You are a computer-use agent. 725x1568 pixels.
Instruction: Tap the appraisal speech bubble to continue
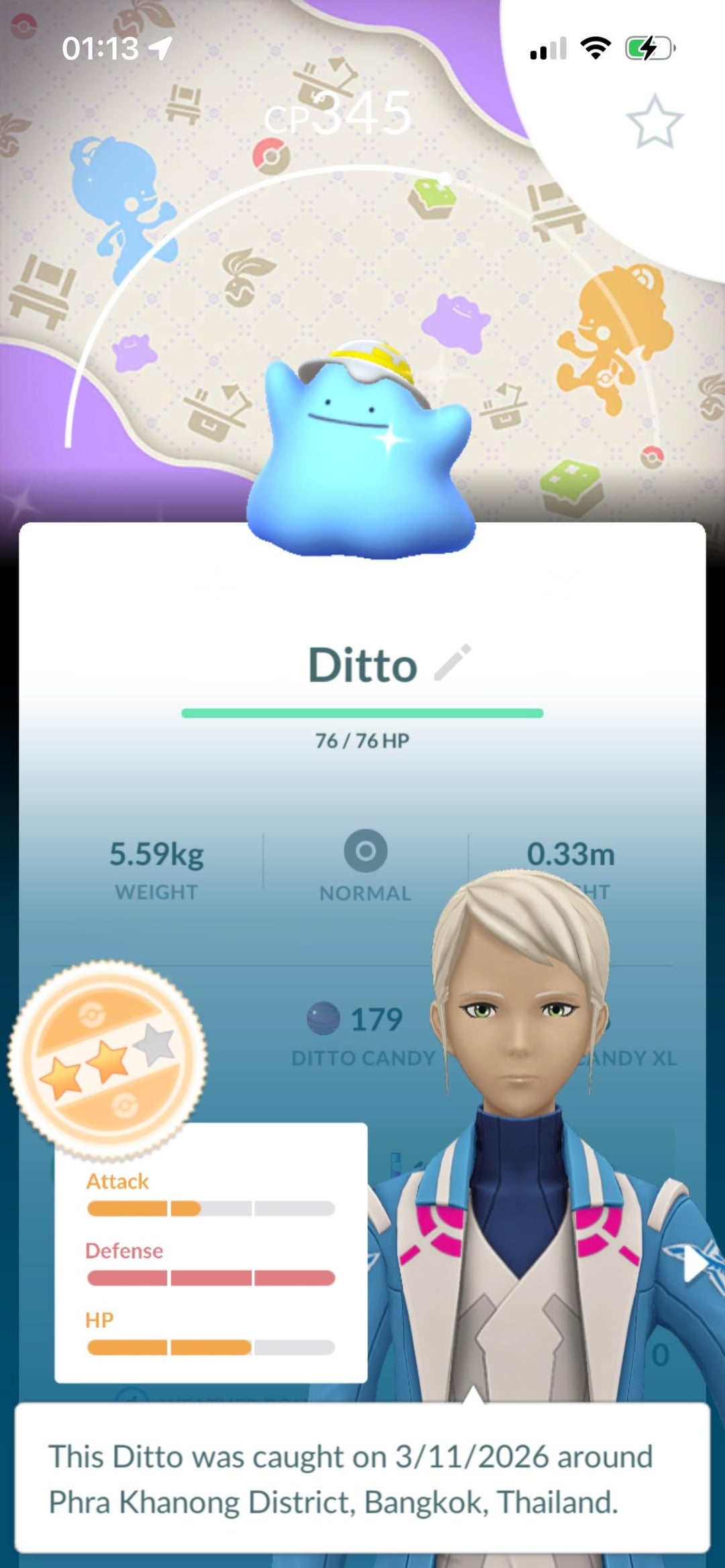coord(362,1477)
